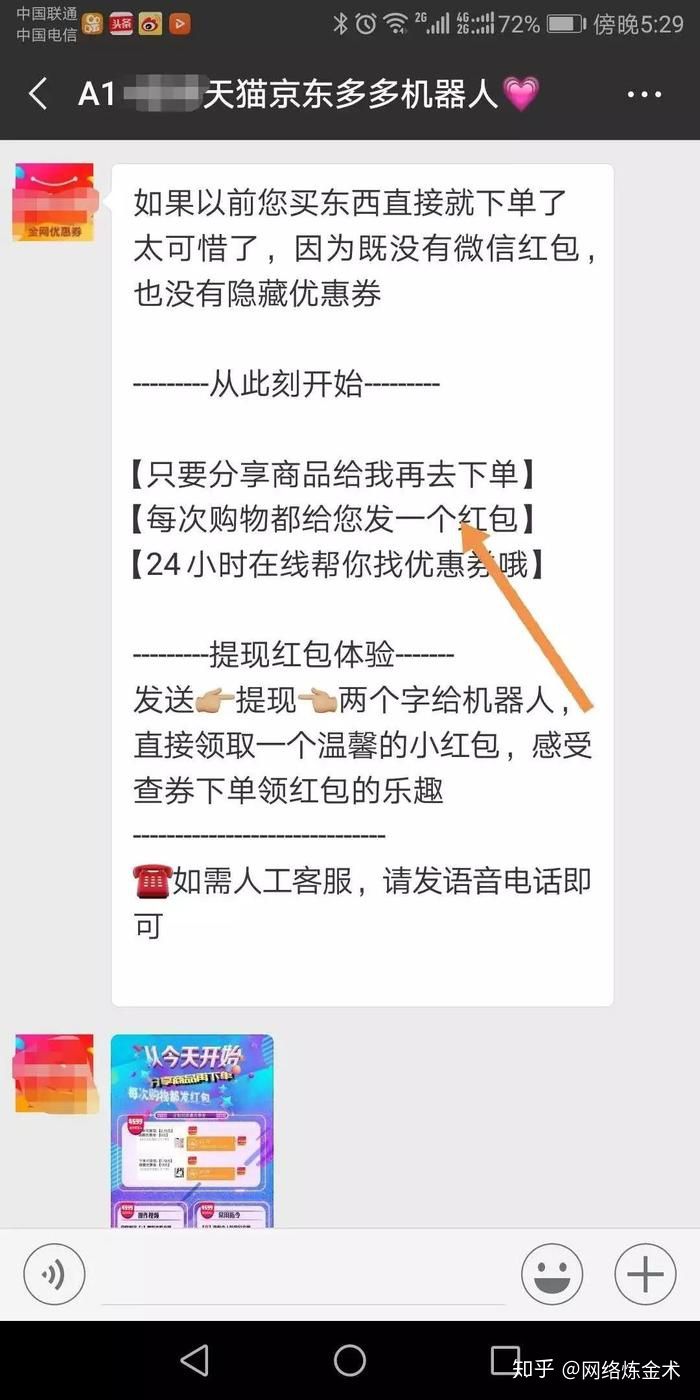
Task: Open the emoji picker
Action: (552, 1274)
